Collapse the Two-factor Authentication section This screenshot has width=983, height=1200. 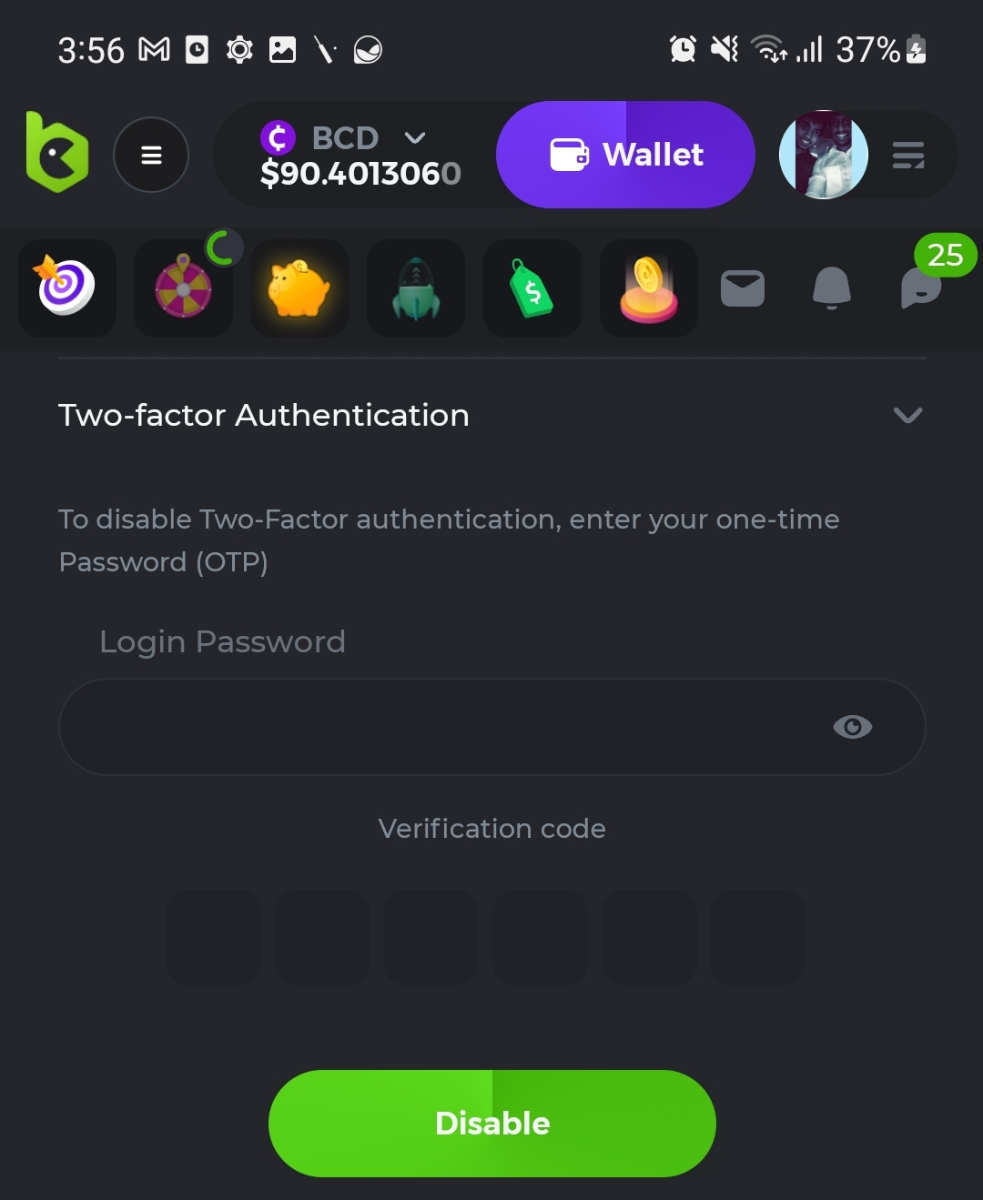907,415
